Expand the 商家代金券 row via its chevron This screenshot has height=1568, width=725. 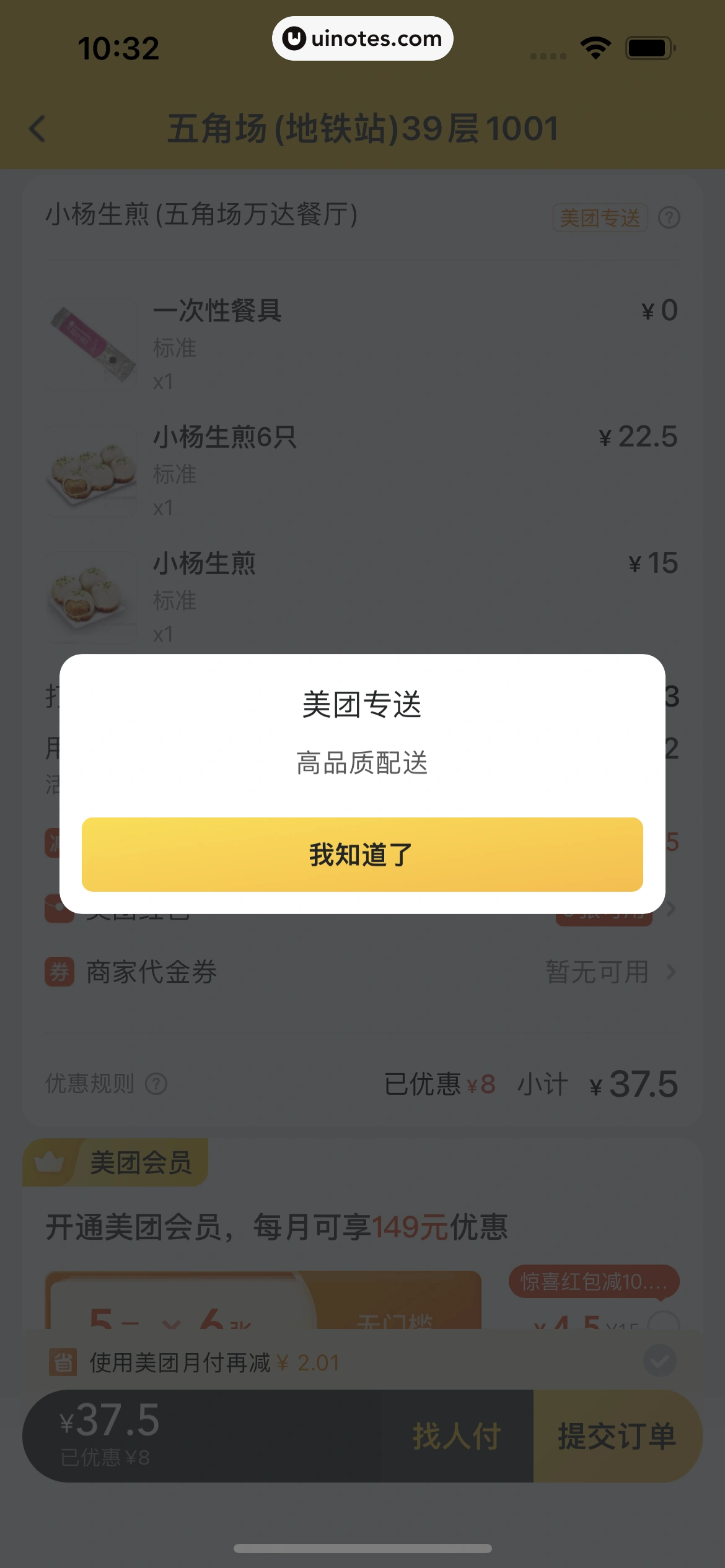(x=672, y=972)
